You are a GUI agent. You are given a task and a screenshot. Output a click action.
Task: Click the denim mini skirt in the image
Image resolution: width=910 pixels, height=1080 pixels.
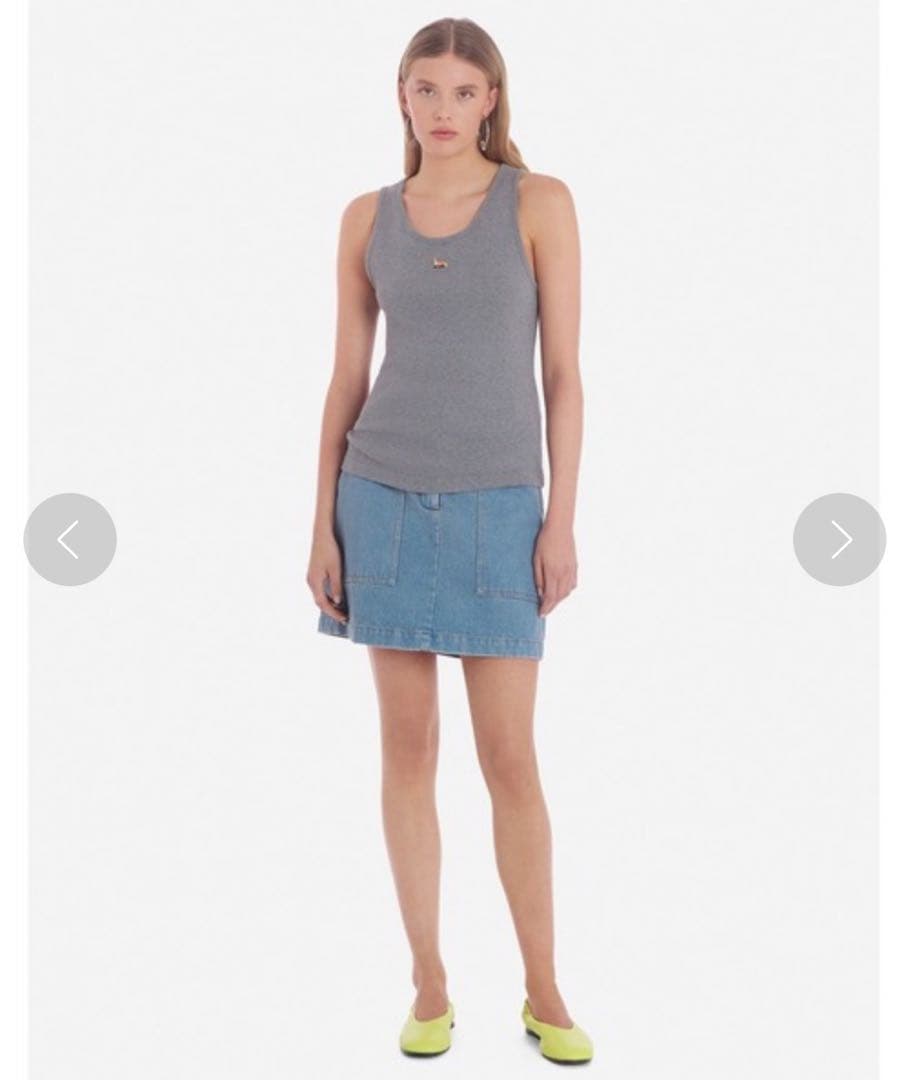(x=440, y=570)
